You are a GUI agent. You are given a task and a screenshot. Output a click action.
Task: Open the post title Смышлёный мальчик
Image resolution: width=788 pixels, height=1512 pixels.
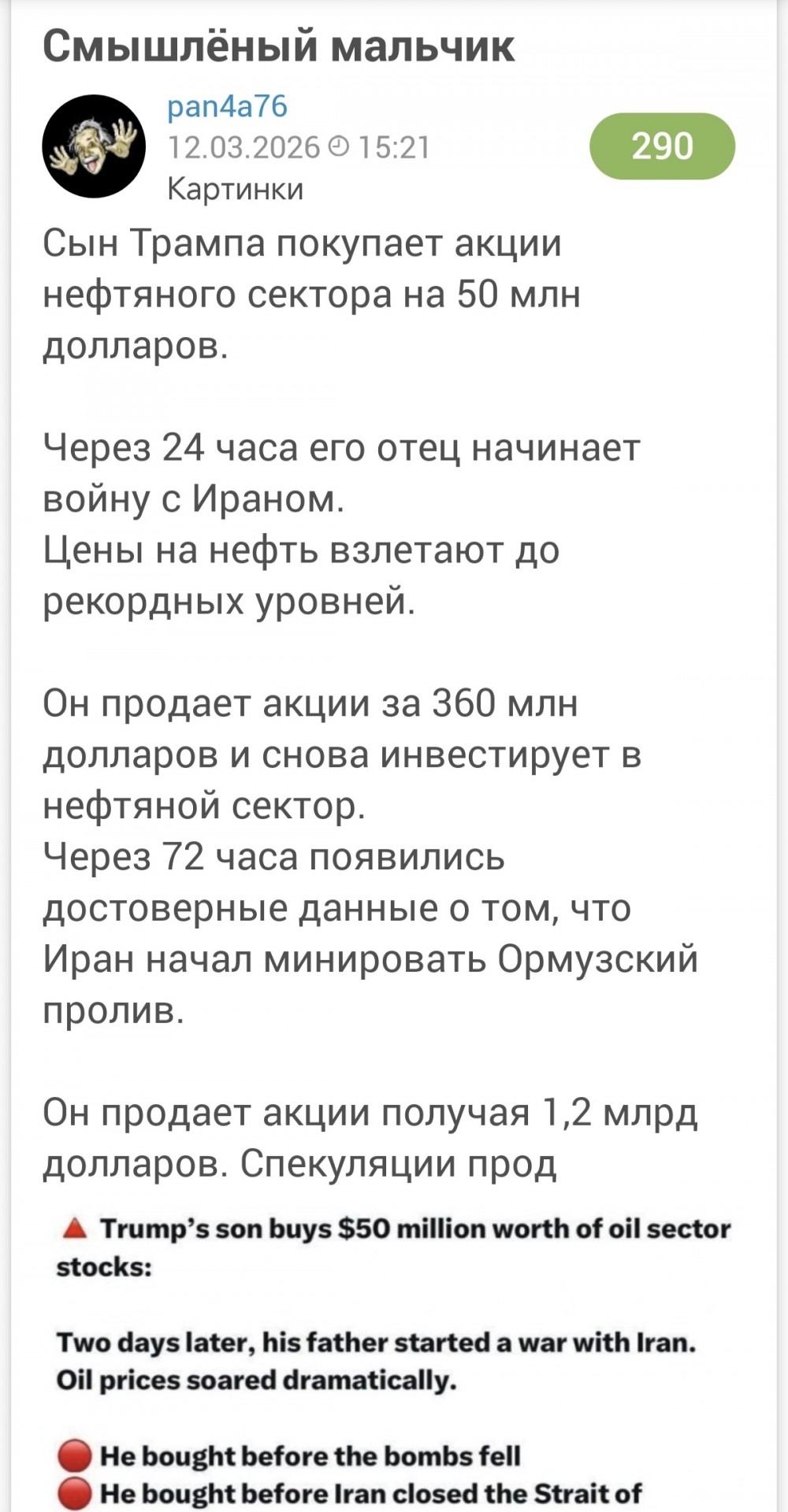point(278,46)
